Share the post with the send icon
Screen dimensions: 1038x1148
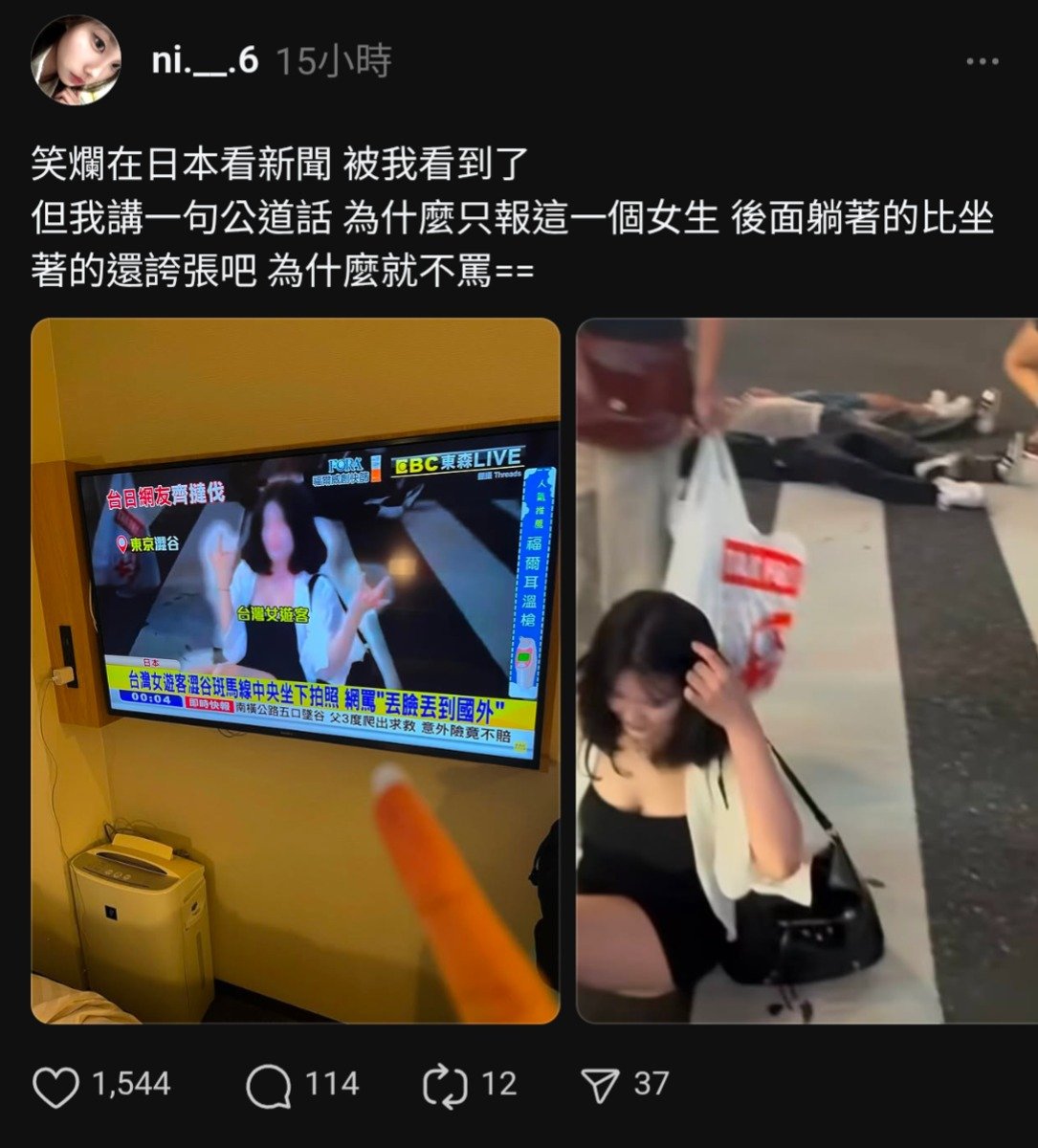601,1086
